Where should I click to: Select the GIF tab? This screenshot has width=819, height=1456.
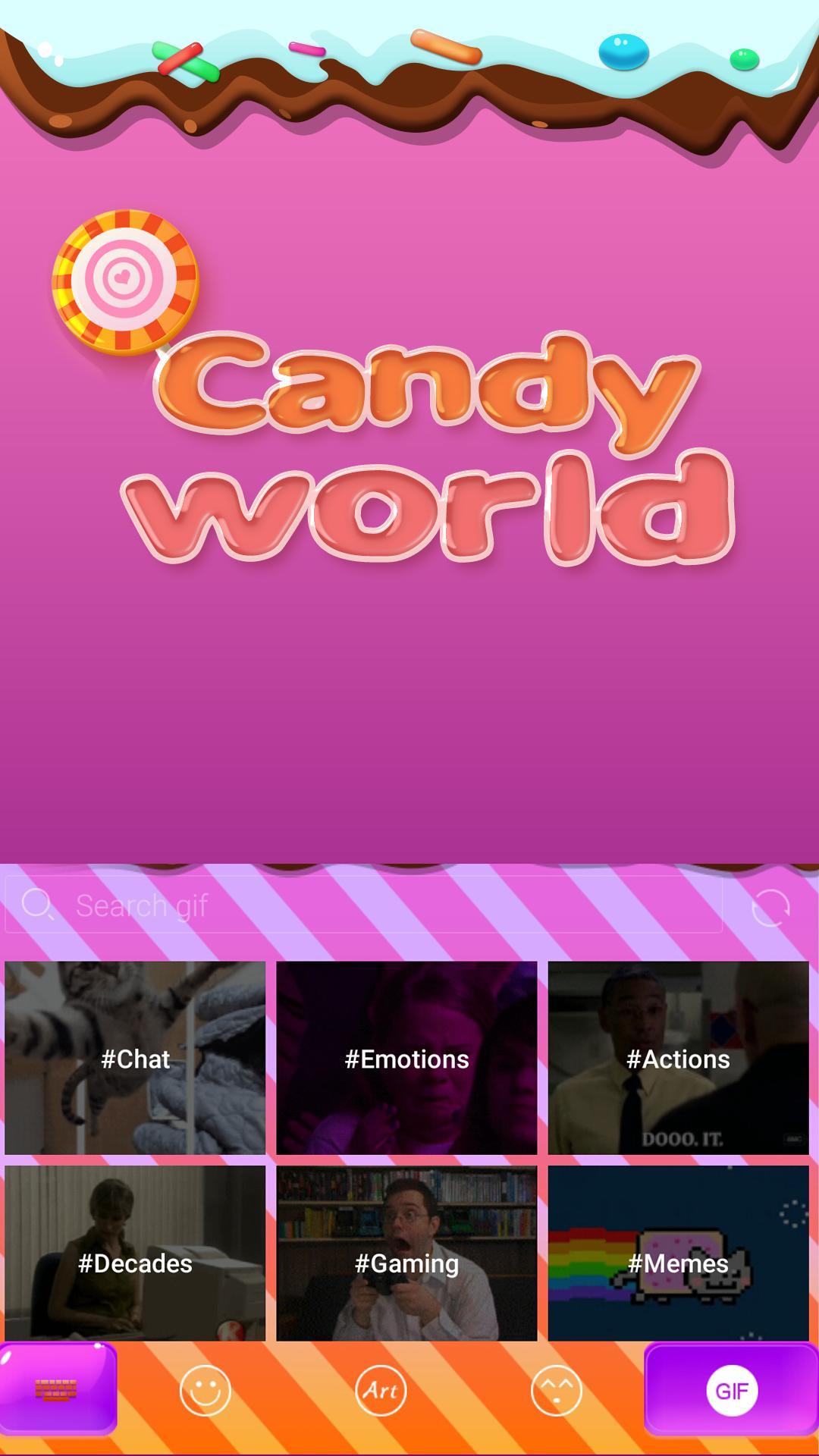731,1391
